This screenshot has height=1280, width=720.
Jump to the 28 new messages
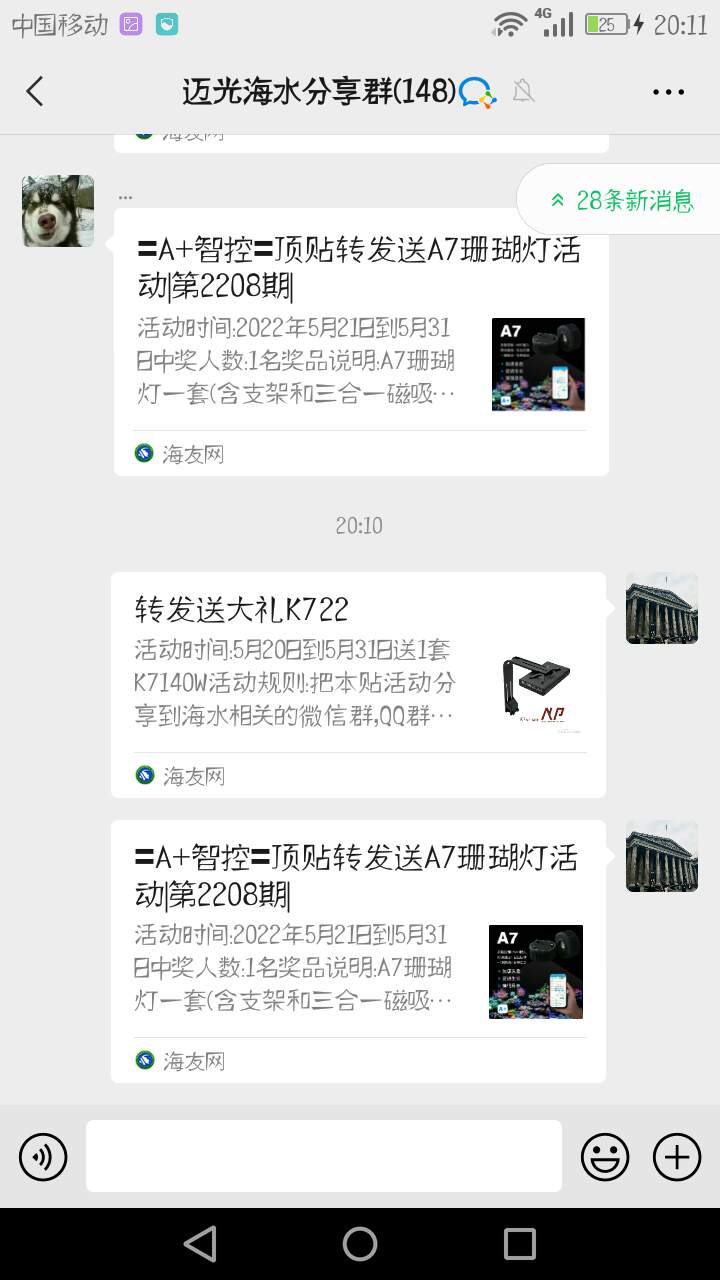621,200
